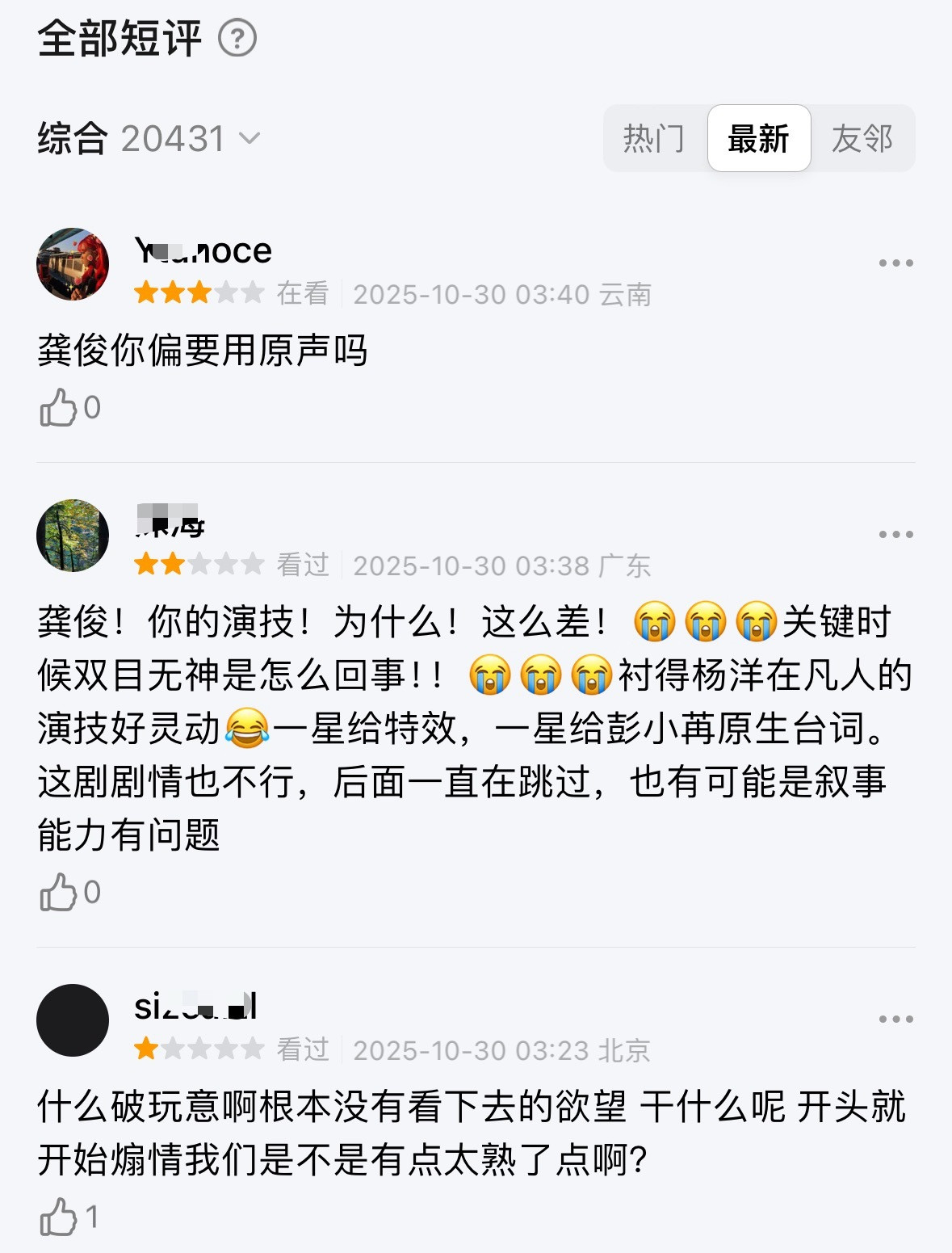
Task: Open Yuanoce's profile via username
Action: pyautogui.click(x=202, y=250)
